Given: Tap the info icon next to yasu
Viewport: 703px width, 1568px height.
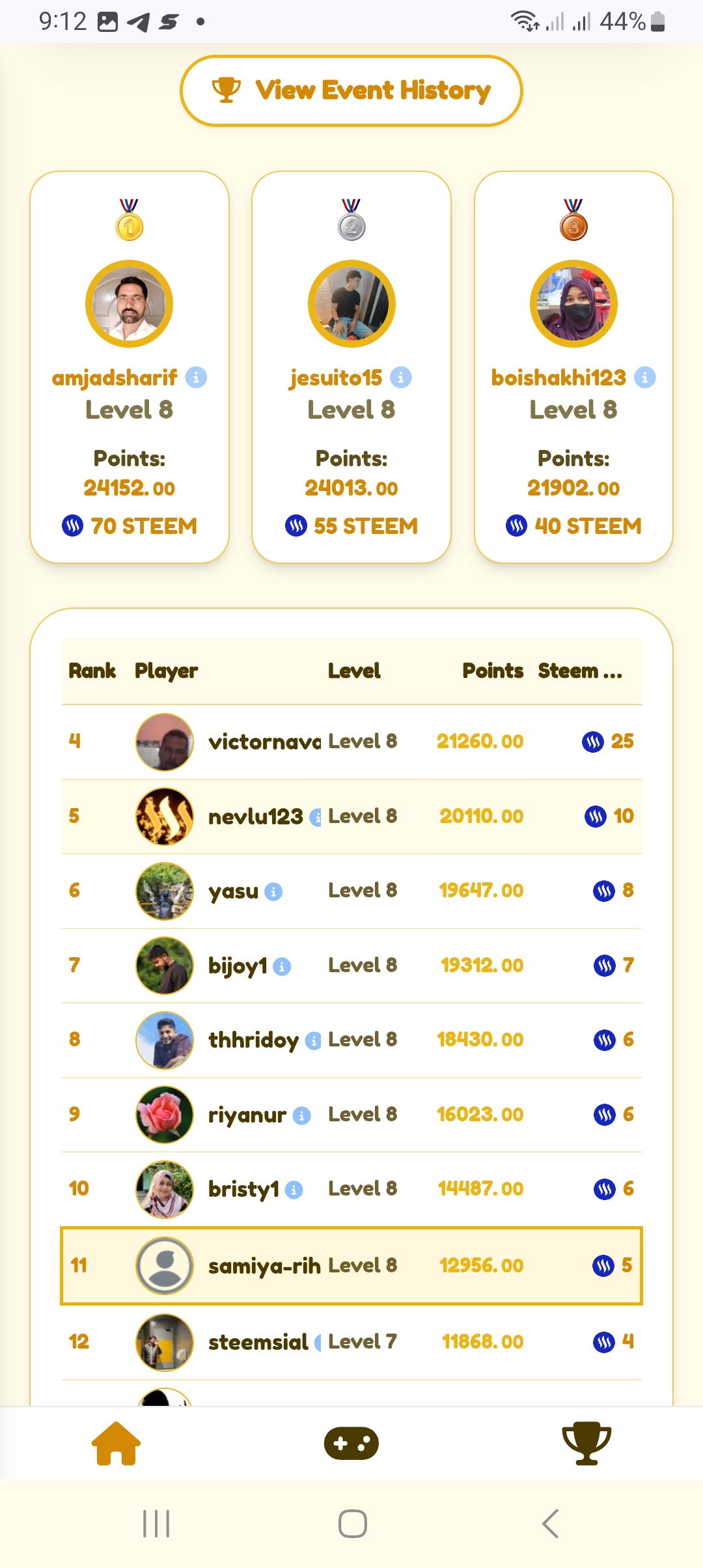Looking at the screenshot, I should tap(273, 891).
